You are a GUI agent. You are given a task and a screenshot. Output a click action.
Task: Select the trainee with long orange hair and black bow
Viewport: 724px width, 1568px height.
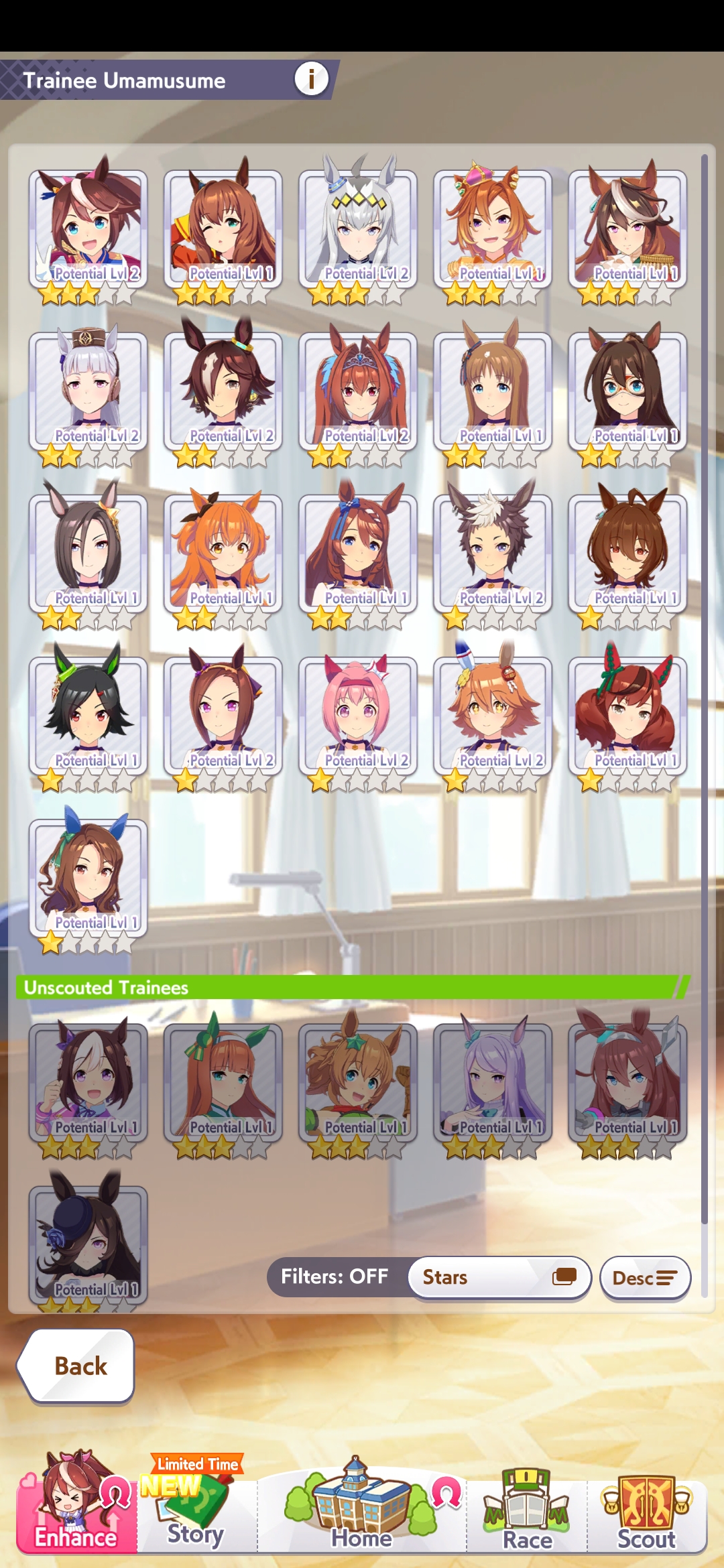(x=223, y=555)
